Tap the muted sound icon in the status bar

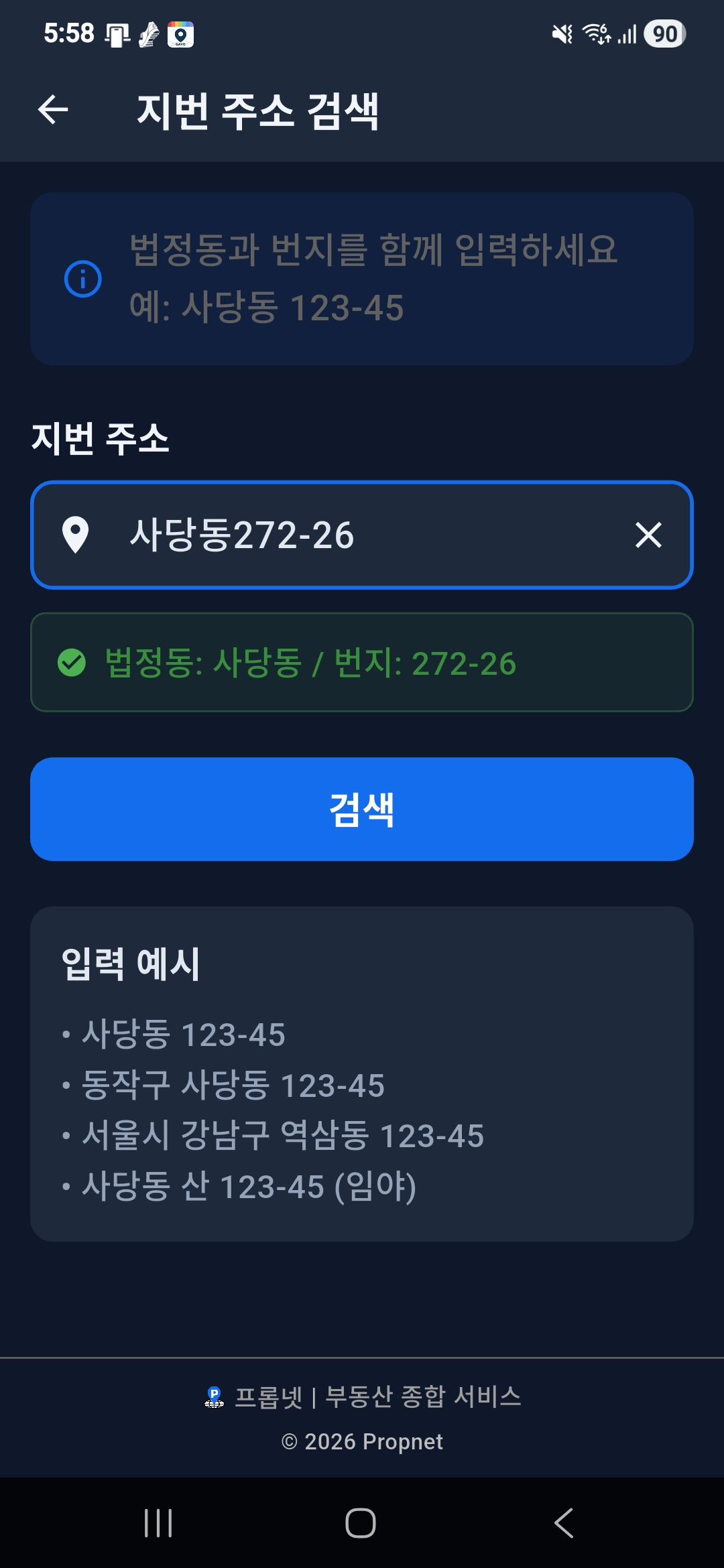[562, 34]
